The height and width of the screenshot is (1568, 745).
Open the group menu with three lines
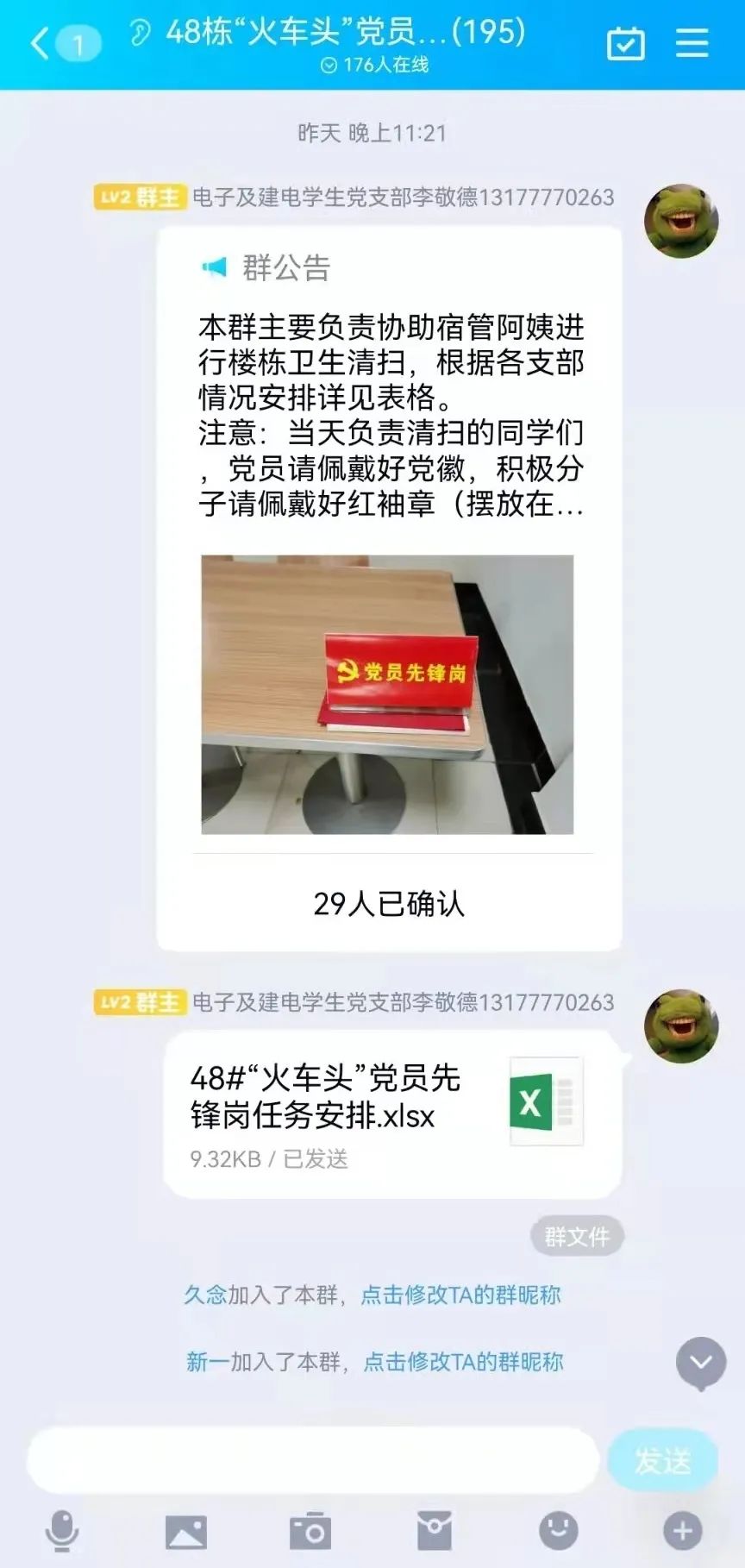point(692,43)
